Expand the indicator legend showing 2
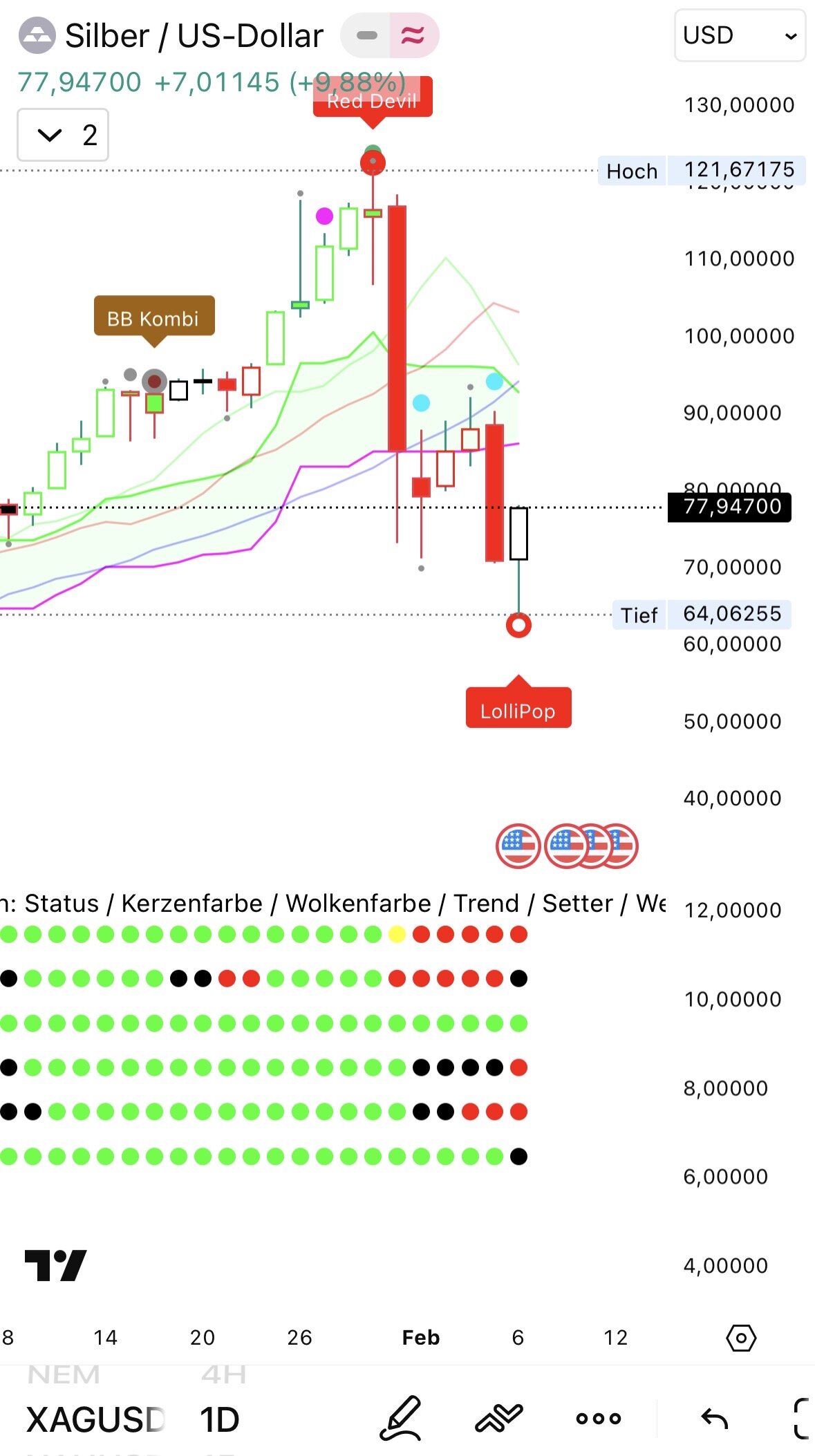 (x=63, y=135)
